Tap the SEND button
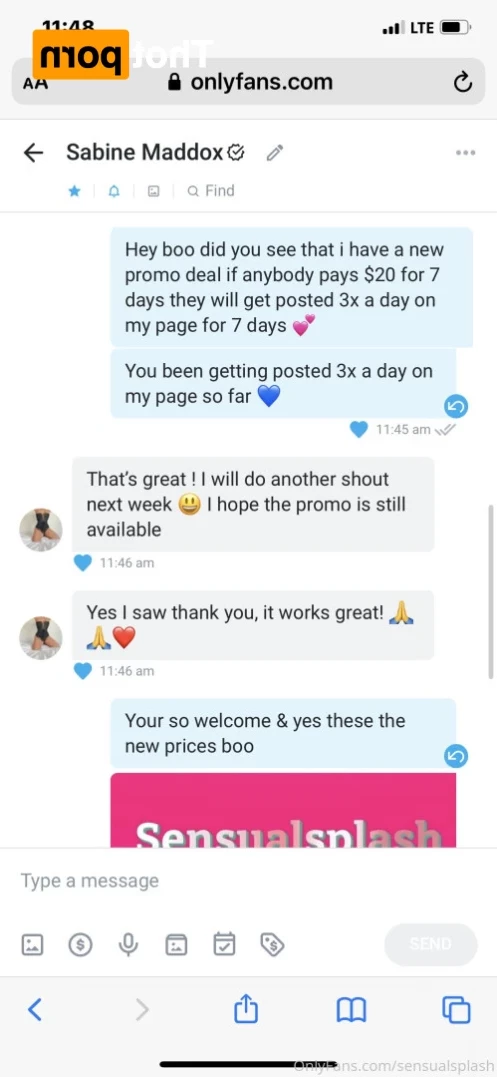Viewport: 497px width, 1077px height. tap(430, 944)
